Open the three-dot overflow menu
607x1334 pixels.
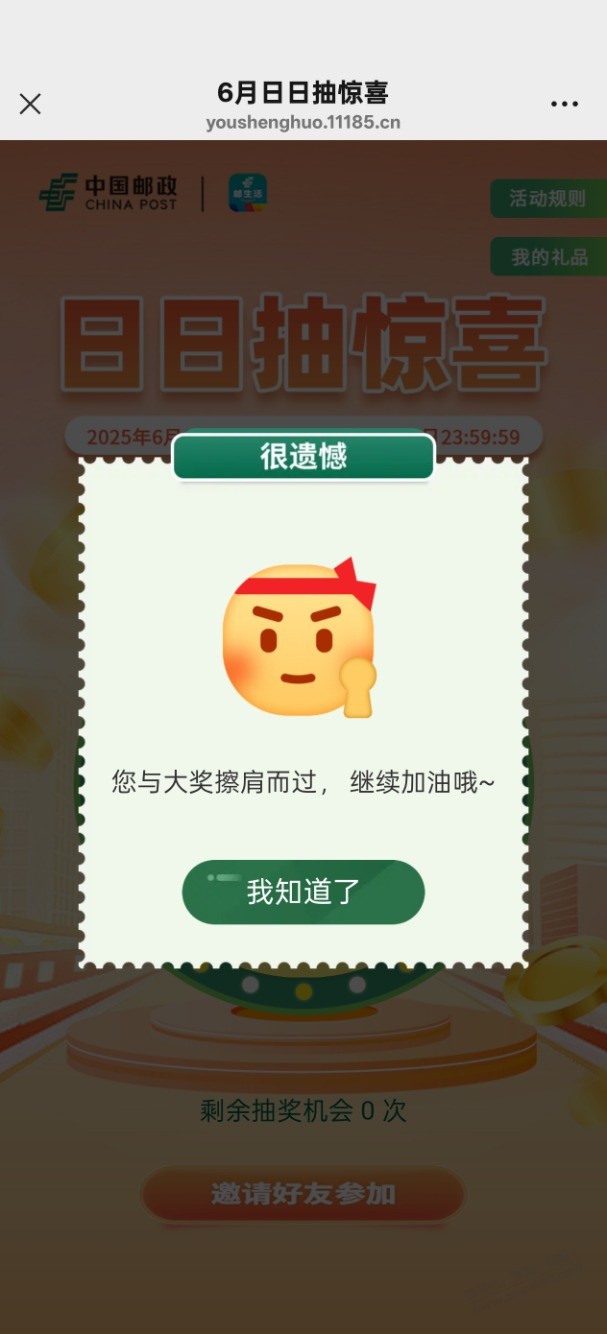pos(564,104)
